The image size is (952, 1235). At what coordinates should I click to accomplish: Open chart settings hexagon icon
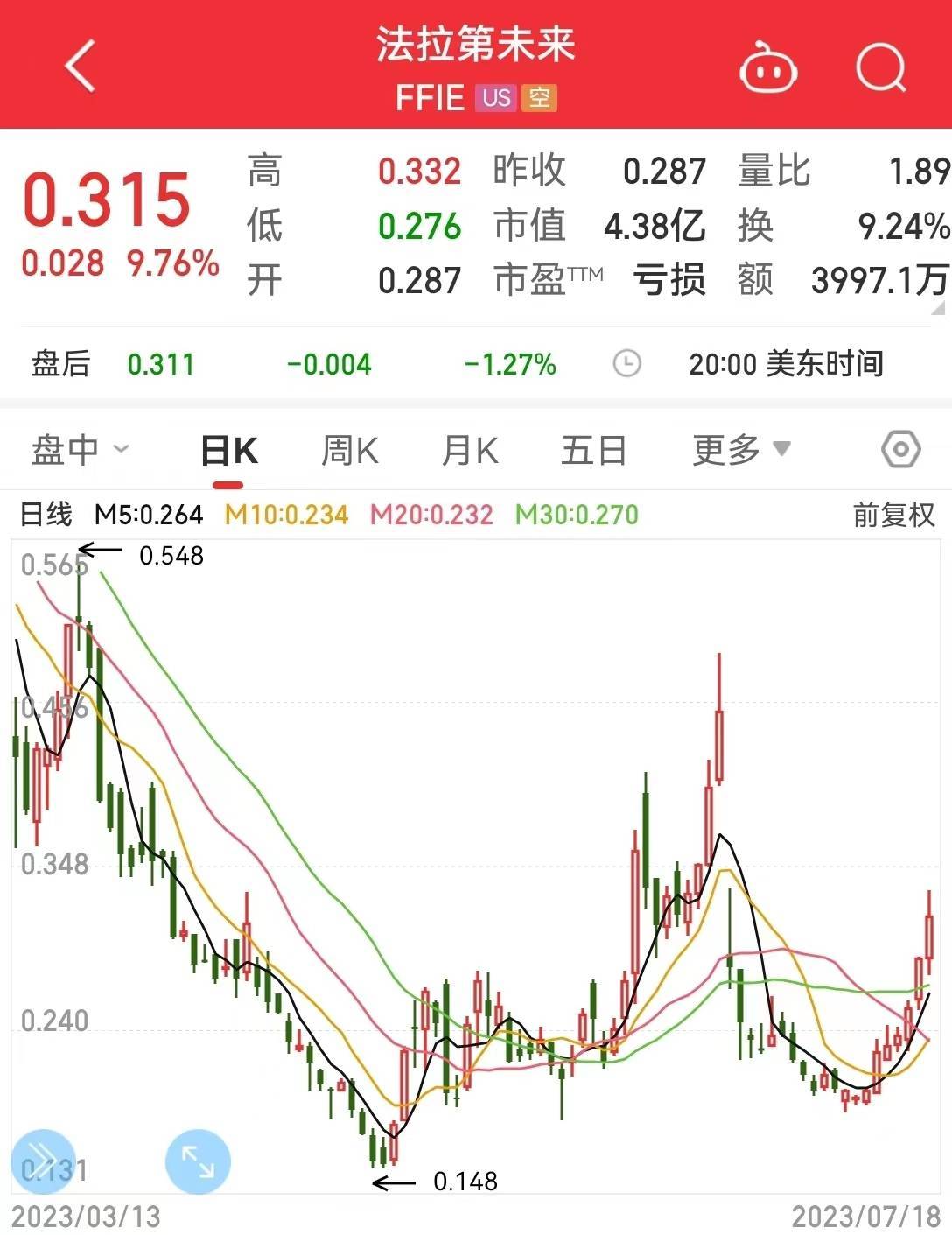[900, 451]
